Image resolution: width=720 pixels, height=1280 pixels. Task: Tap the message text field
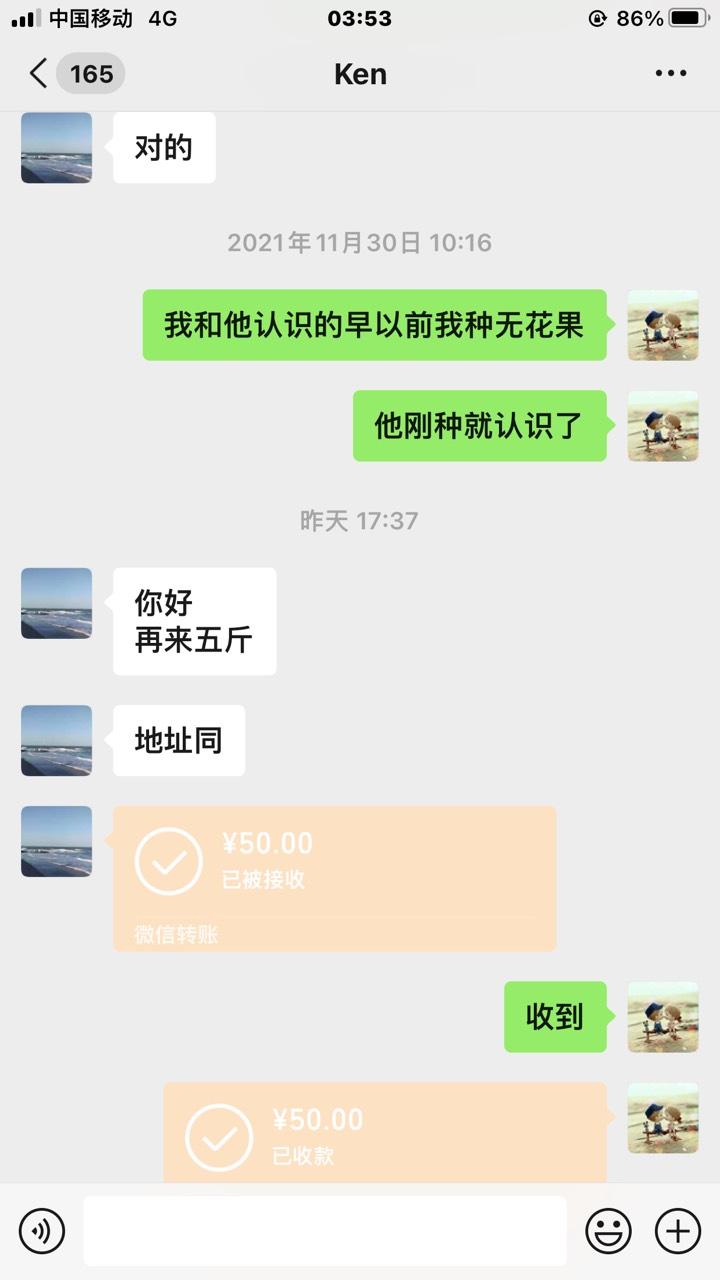click(x=325, y=1231)
